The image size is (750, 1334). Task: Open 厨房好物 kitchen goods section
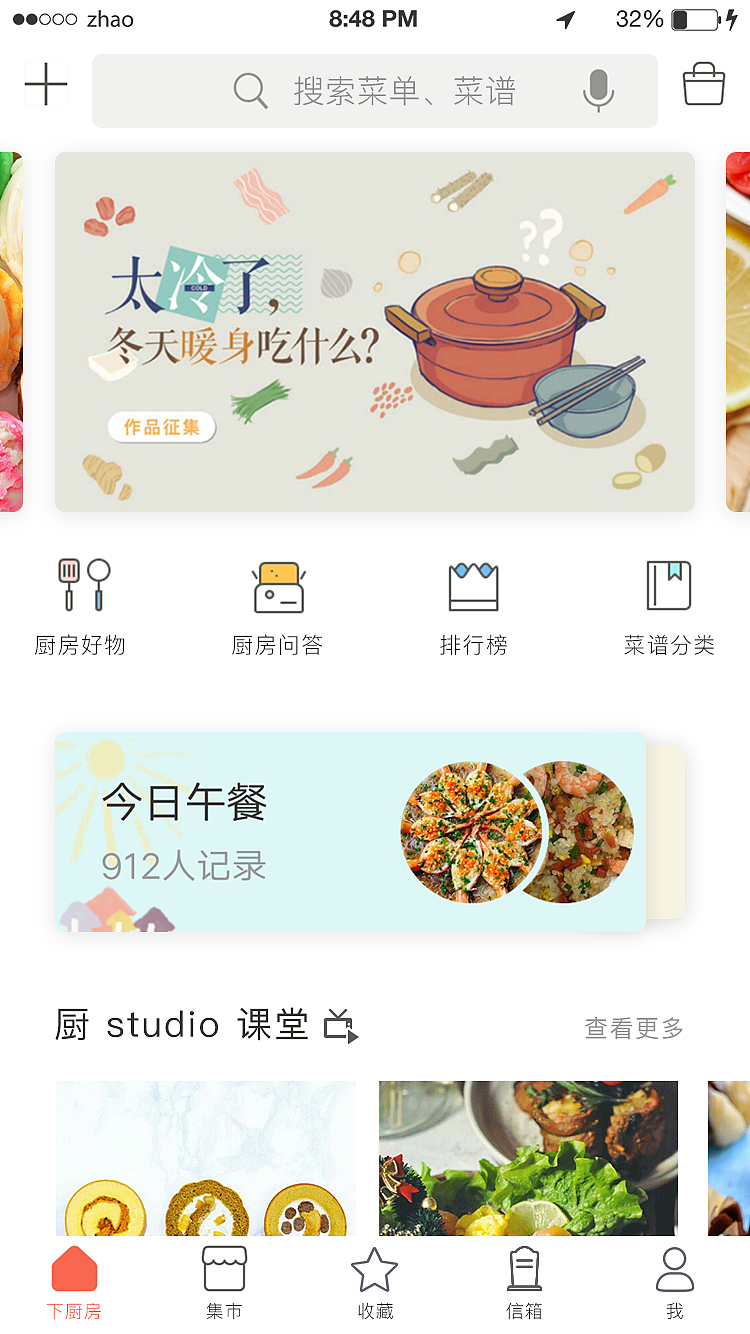pyautogui.click(x=81, y=600)
